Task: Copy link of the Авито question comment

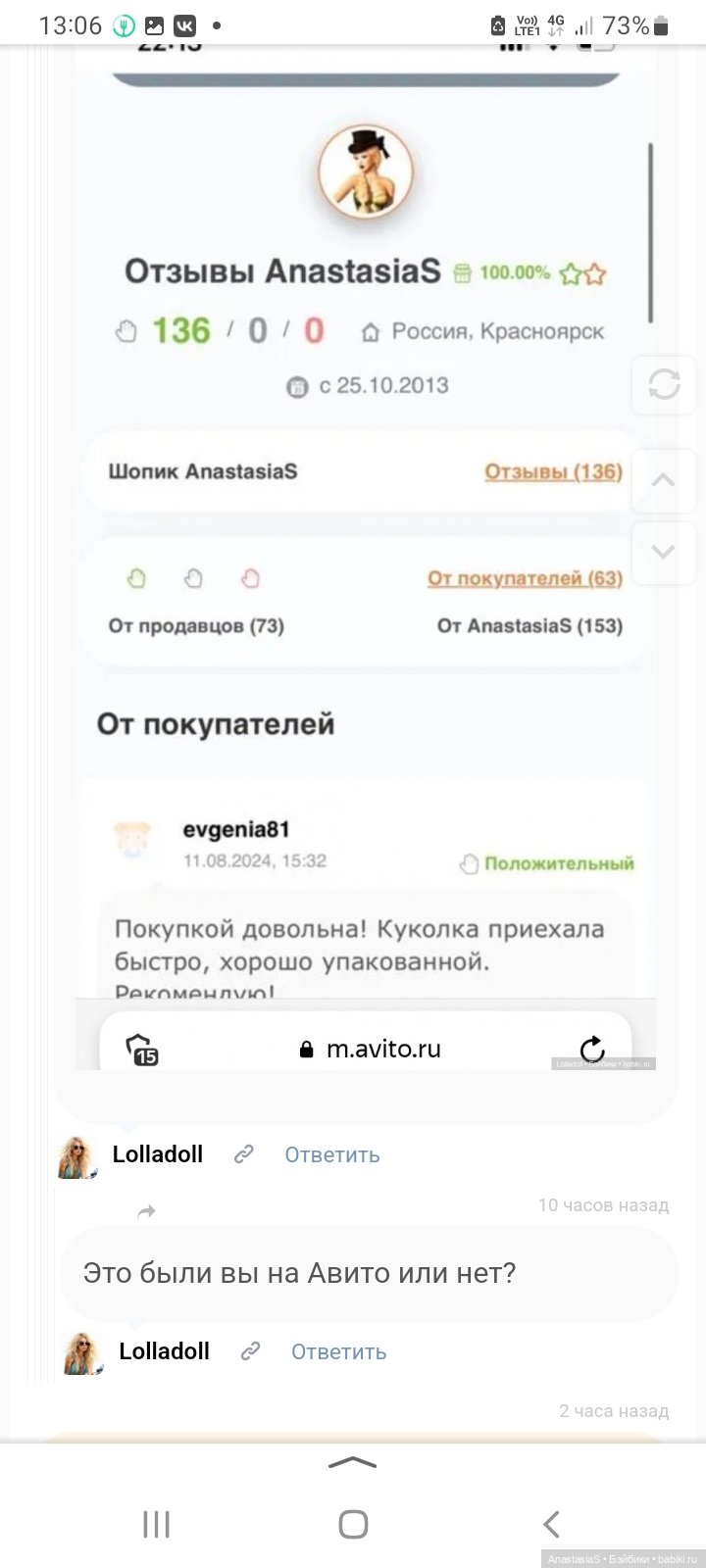Action: coord(251,1351)
